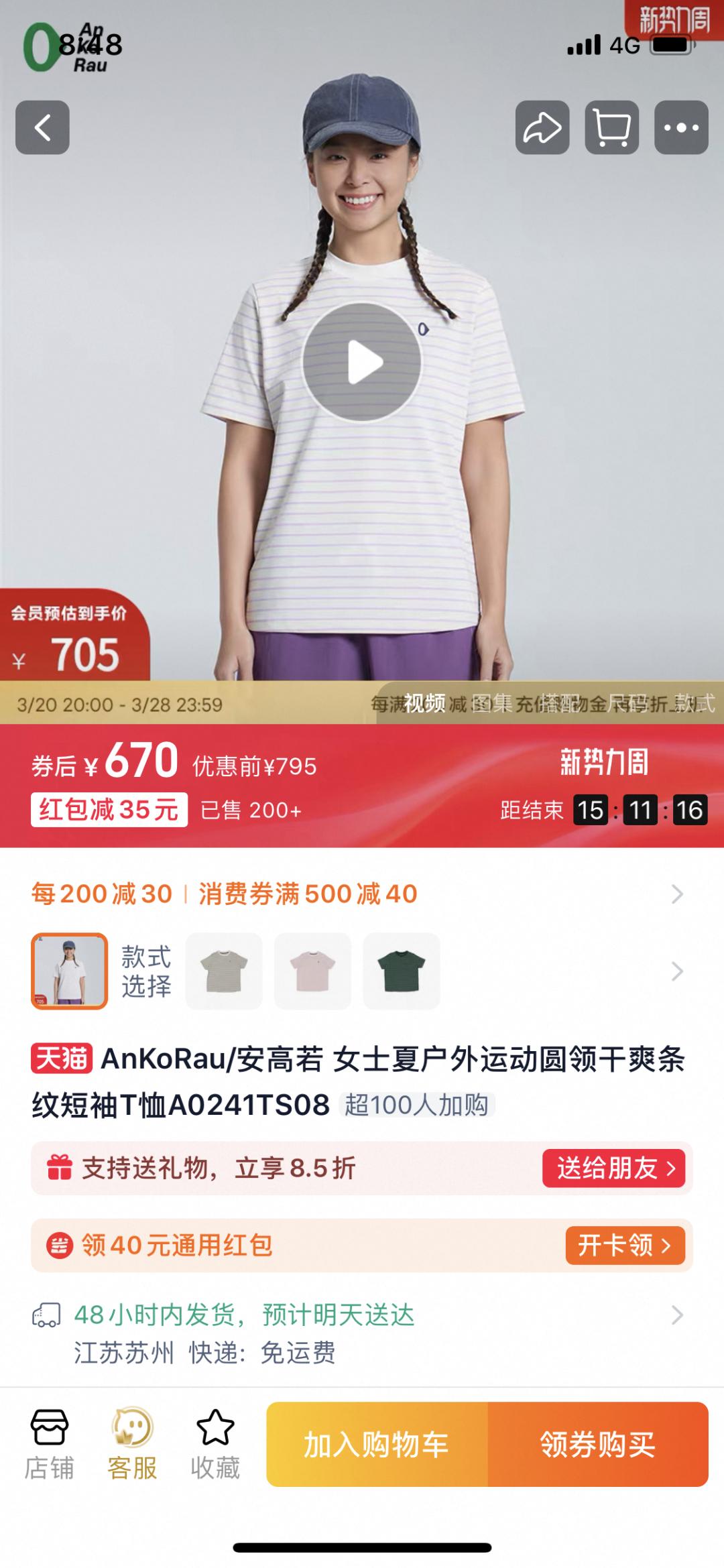Visit the 店铺 store page

pos(49,1444)
